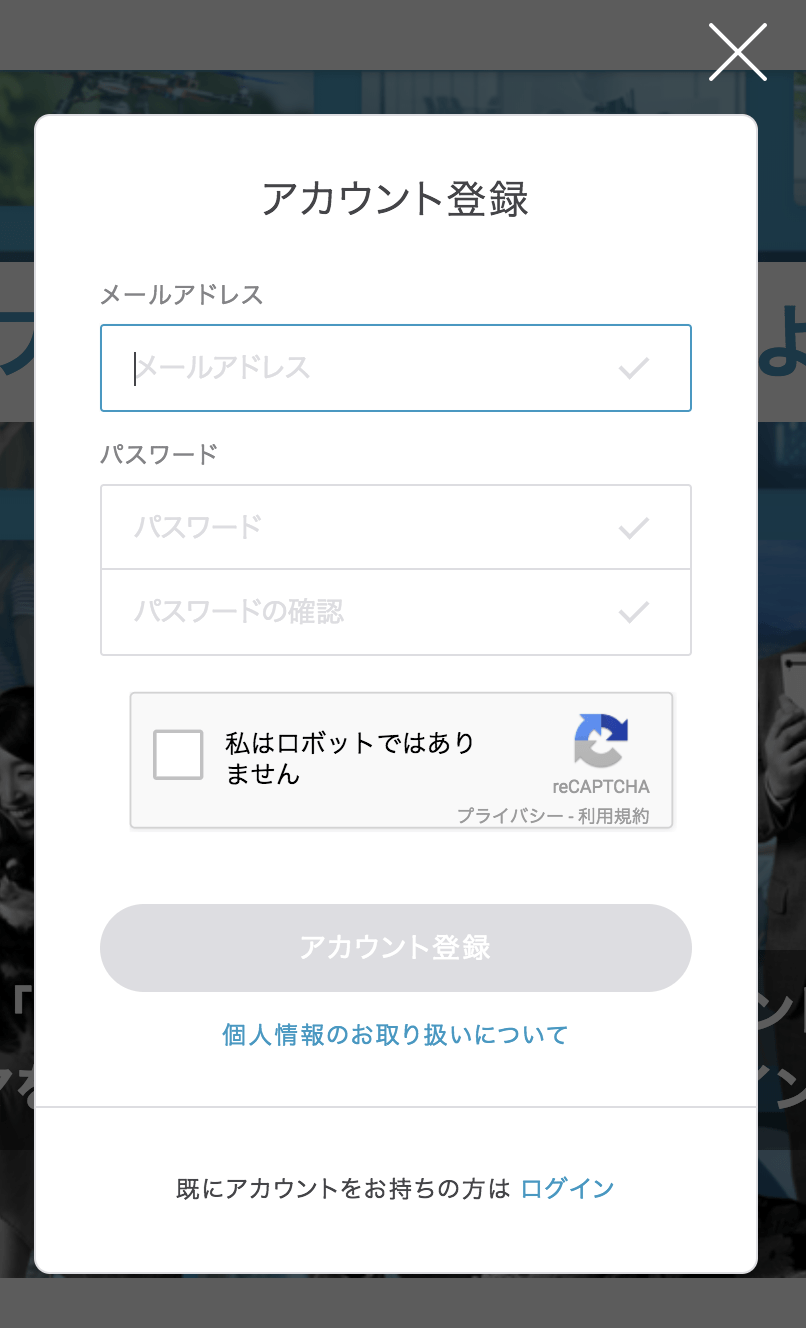Close the account registration dialog
Screen dimensions: 806x1328
coord(738,52)
